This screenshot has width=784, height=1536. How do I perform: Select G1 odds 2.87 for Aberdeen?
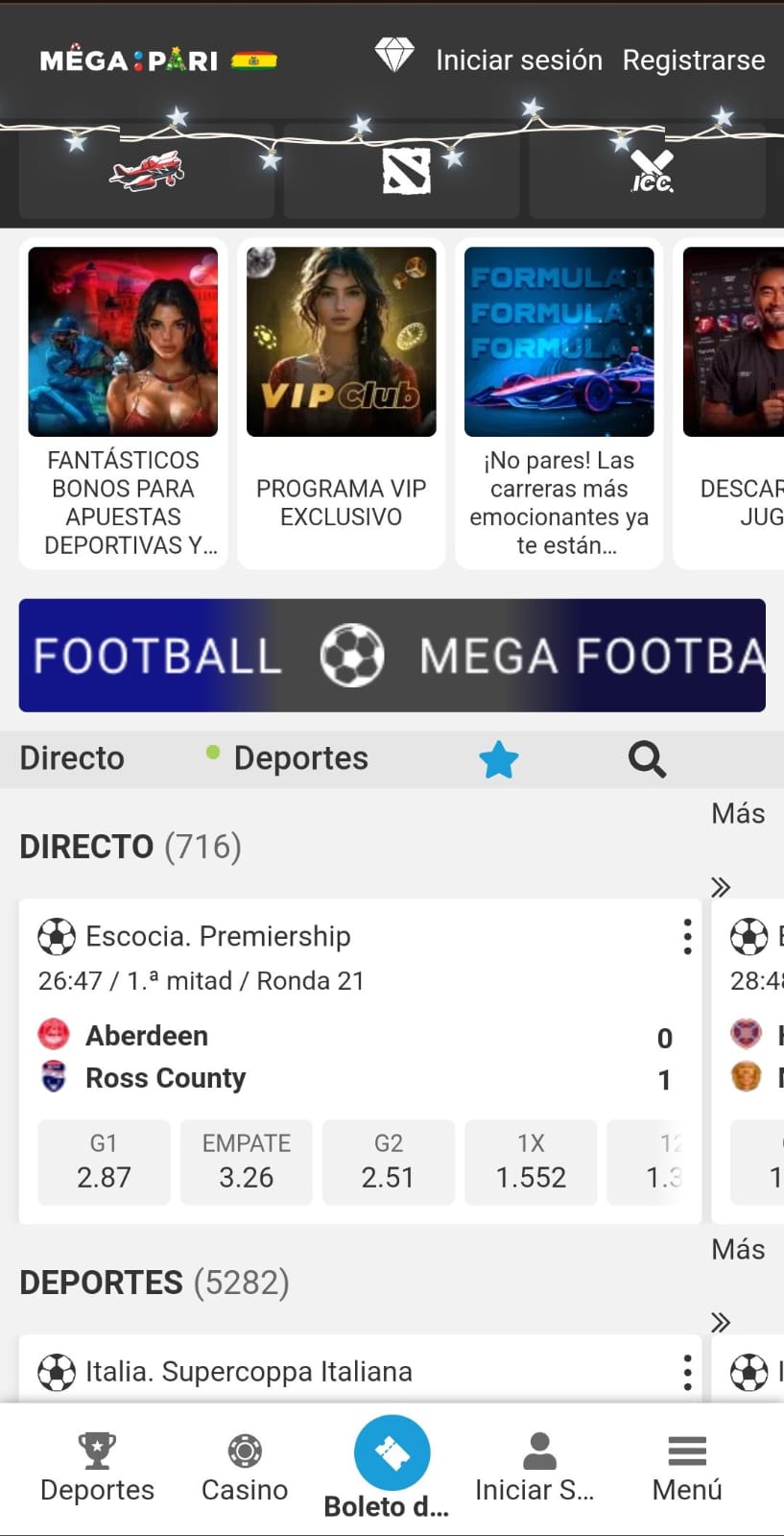click(x=104, y=1162)
